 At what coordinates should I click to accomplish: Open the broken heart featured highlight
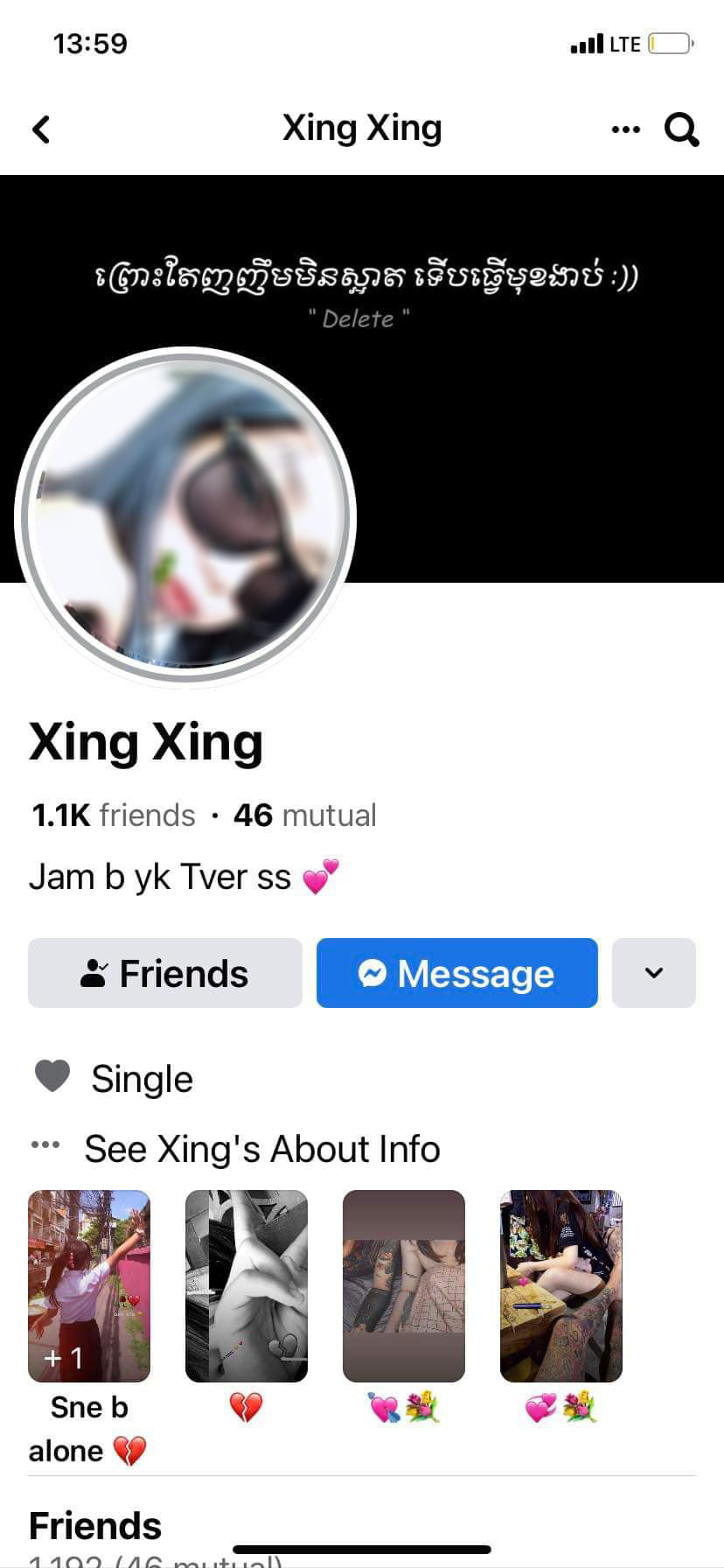click(x=247, y=1286)
